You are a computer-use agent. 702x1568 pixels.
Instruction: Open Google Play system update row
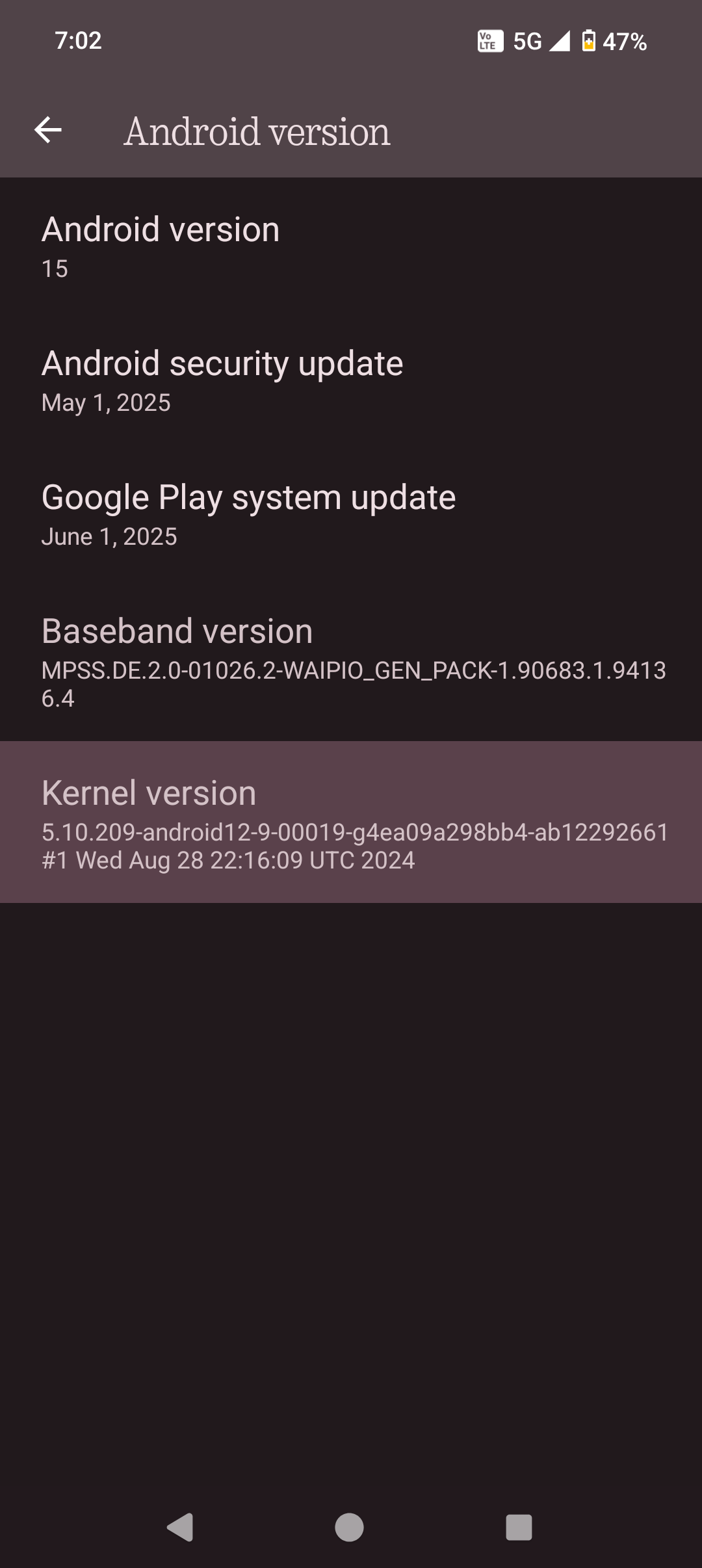(351, 515)
